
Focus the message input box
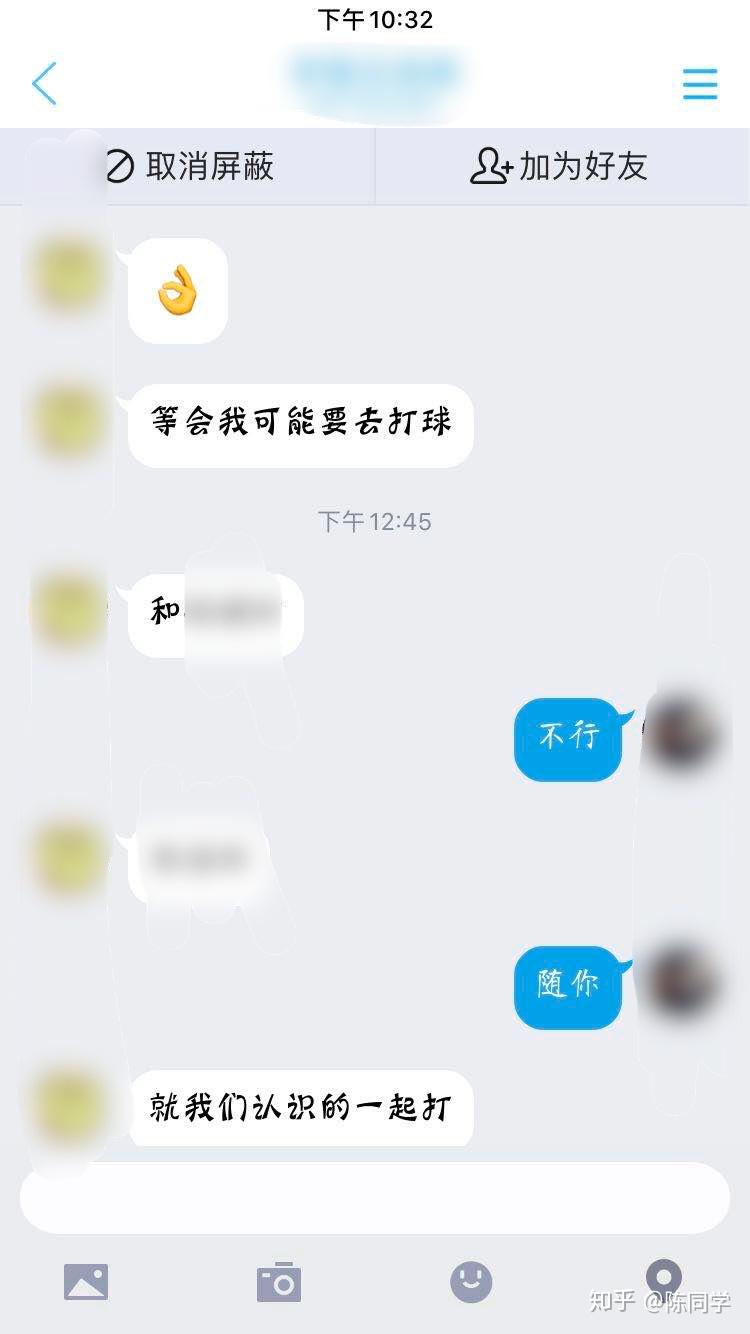(x=375, y=1198)
